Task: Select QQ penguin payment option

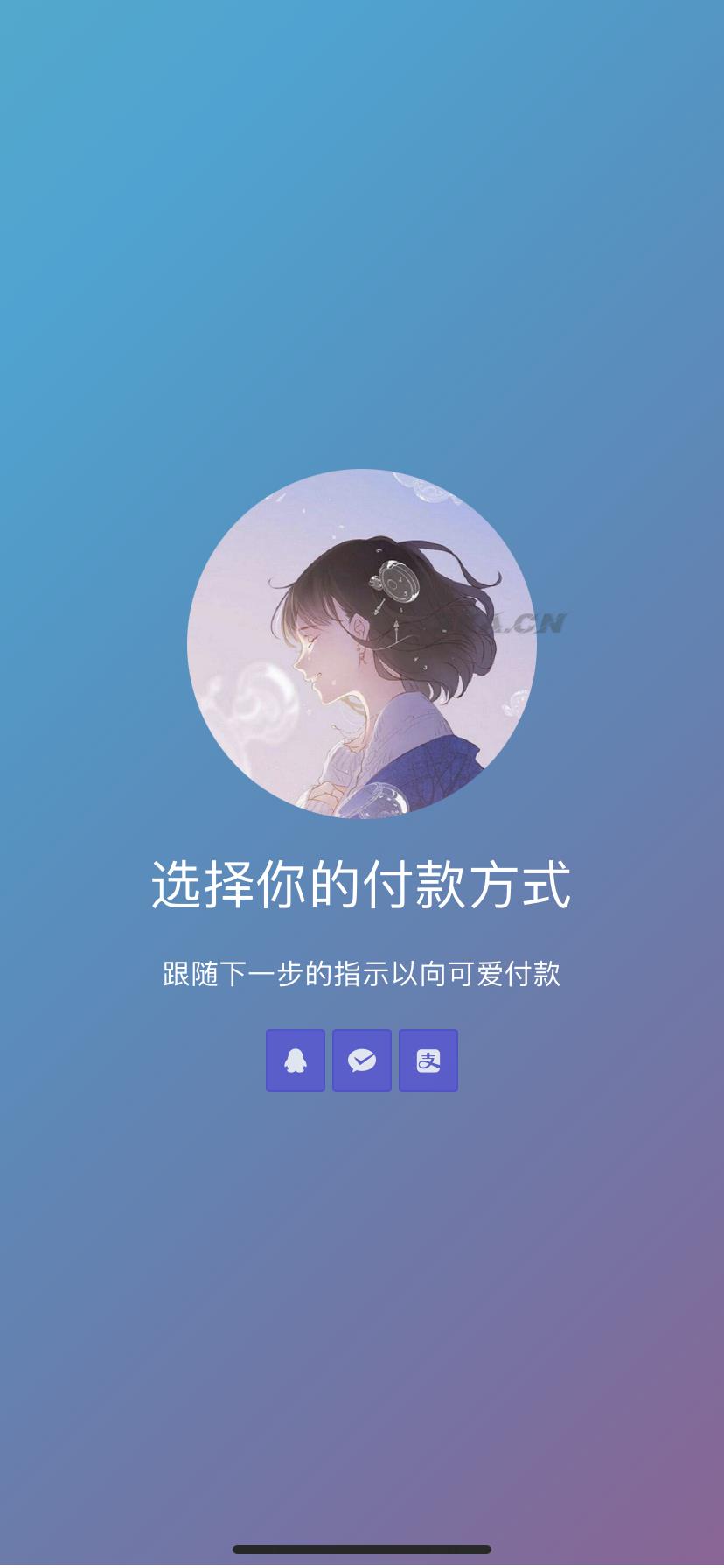Action: [296, 1060]
